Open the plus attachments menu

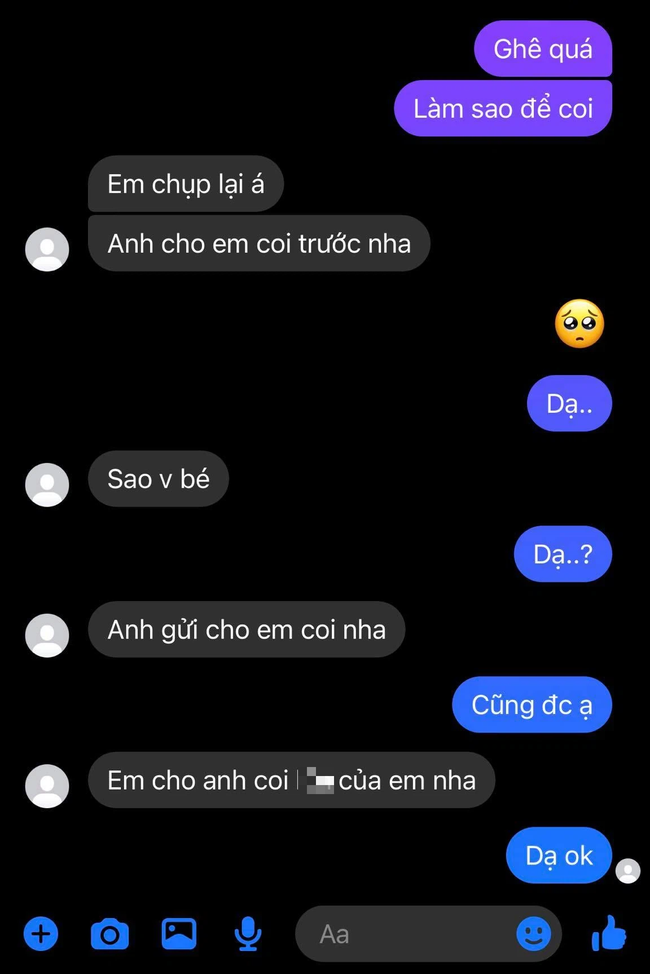pos(41,934)
